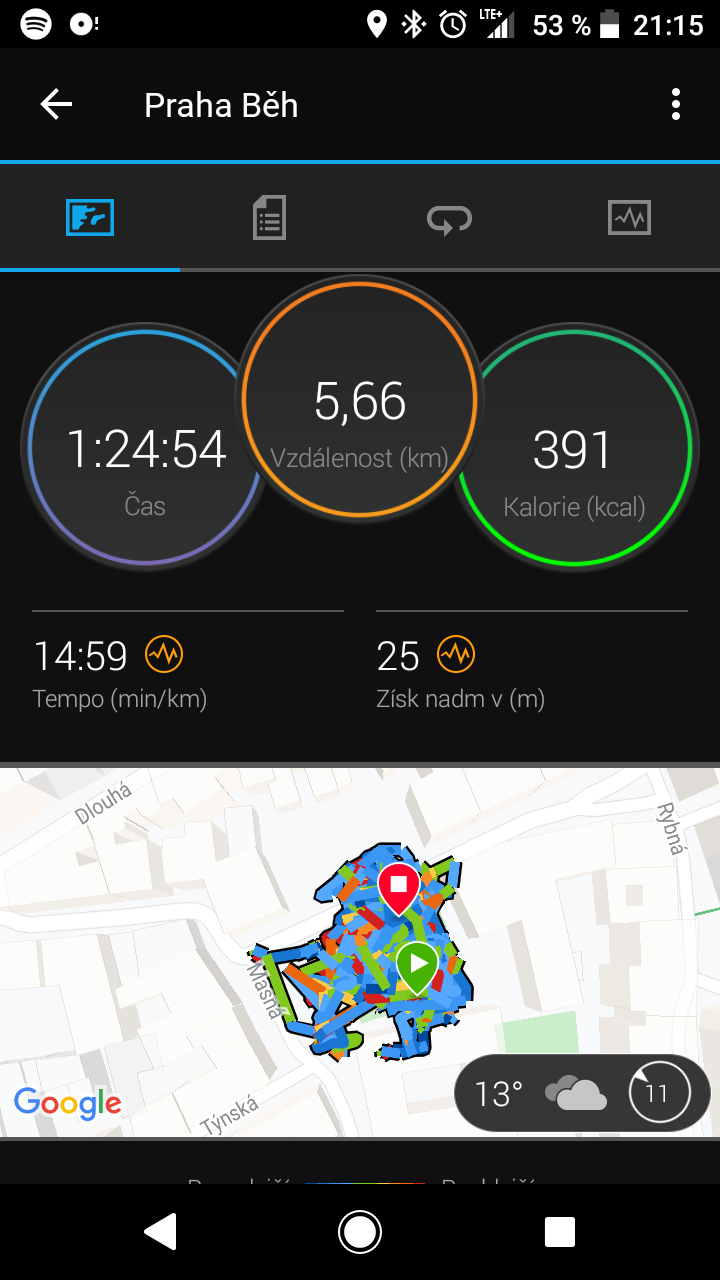Open the three-dot overflow menu
This screenshot has width=720, height=1280.
pyautogui.click(x=676, y=105)
